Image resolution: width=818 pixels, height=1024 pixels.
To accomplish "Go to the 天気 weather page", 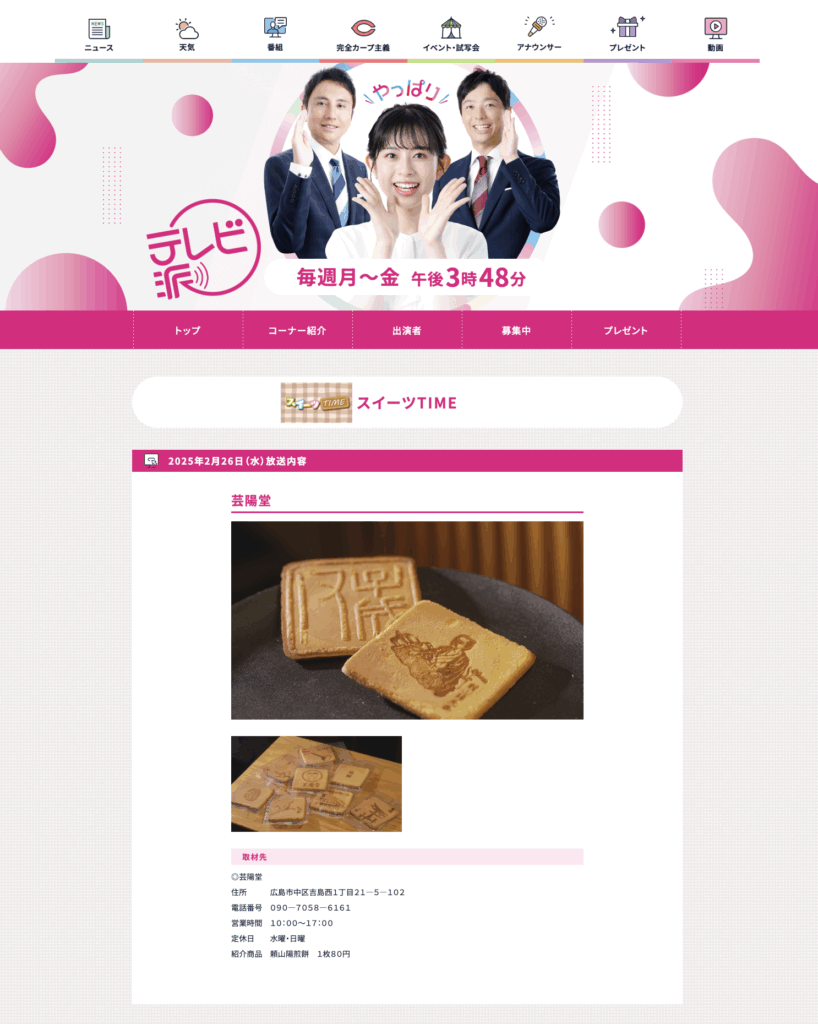I will (187, 34).
